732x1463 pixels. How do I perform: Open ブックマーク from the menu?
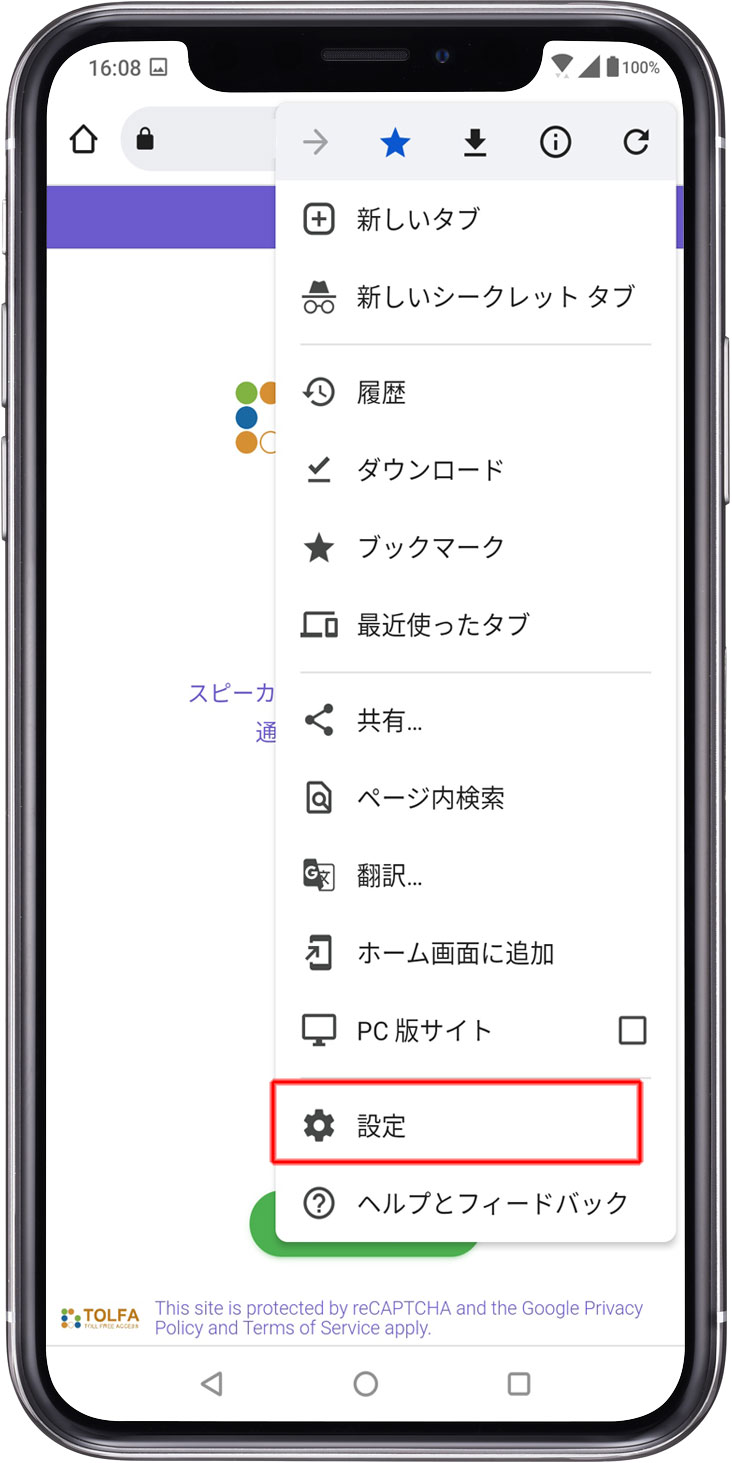tap(475, 547)
